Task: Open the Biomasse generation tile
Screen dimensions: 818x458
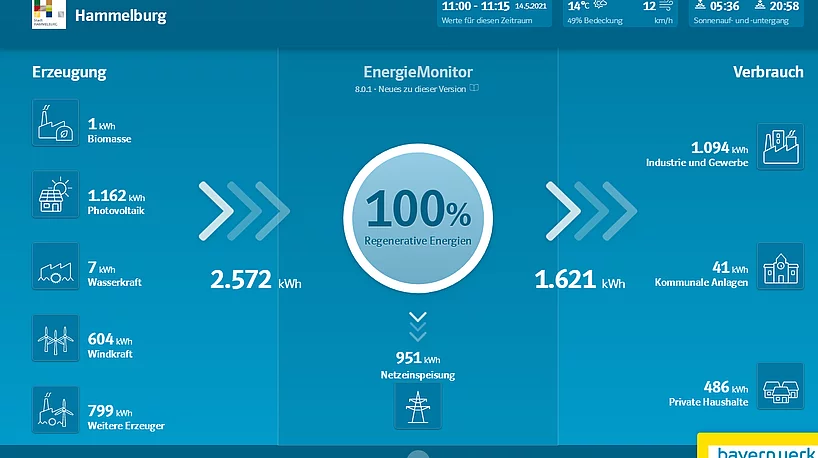Action: (55, 123)
